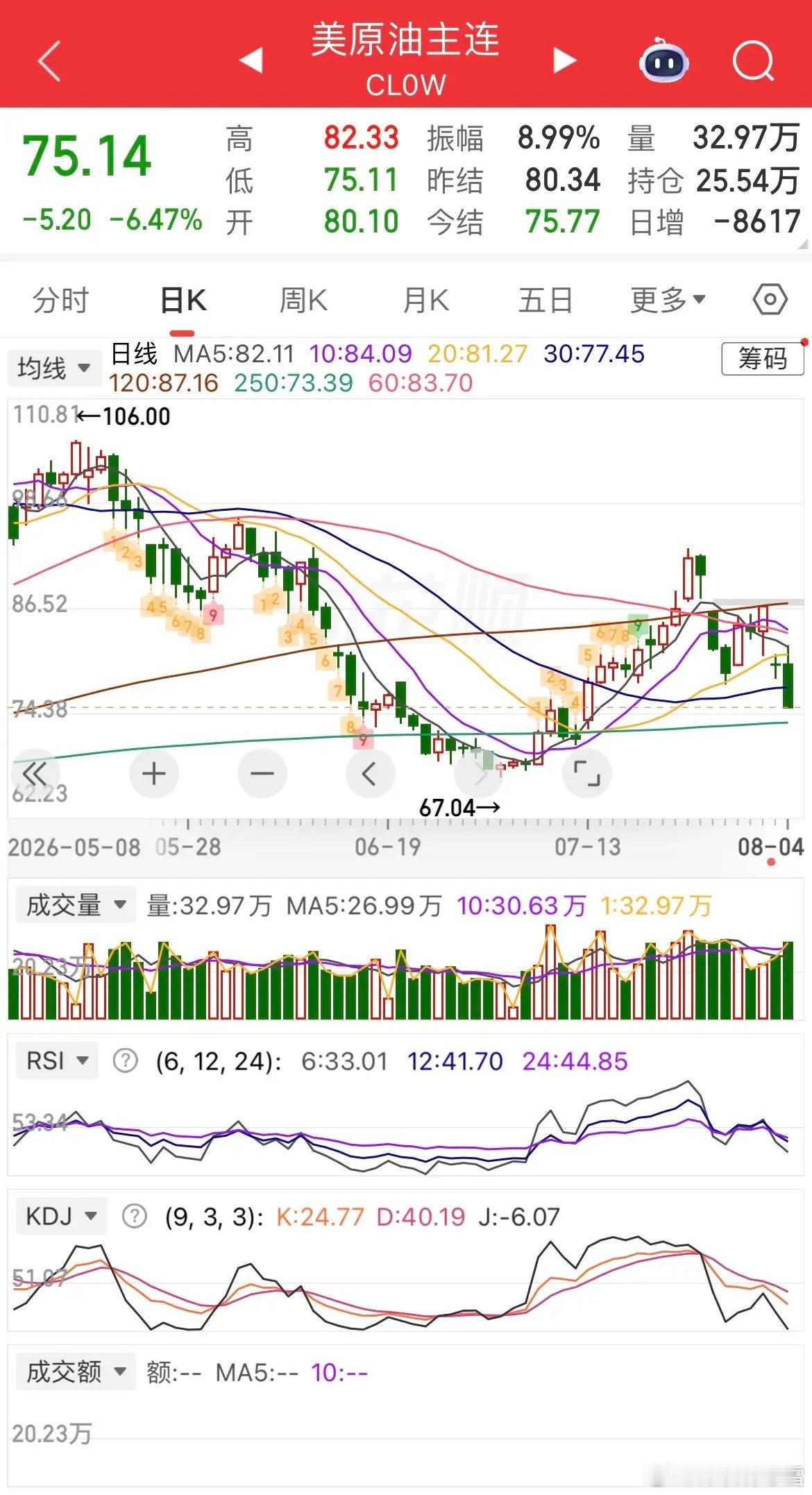Change the KDJ indicator dropdown
Image resolution: width=812 pixels, height=1495 pixels.
pyautogui.click(x=61, y=1216)
